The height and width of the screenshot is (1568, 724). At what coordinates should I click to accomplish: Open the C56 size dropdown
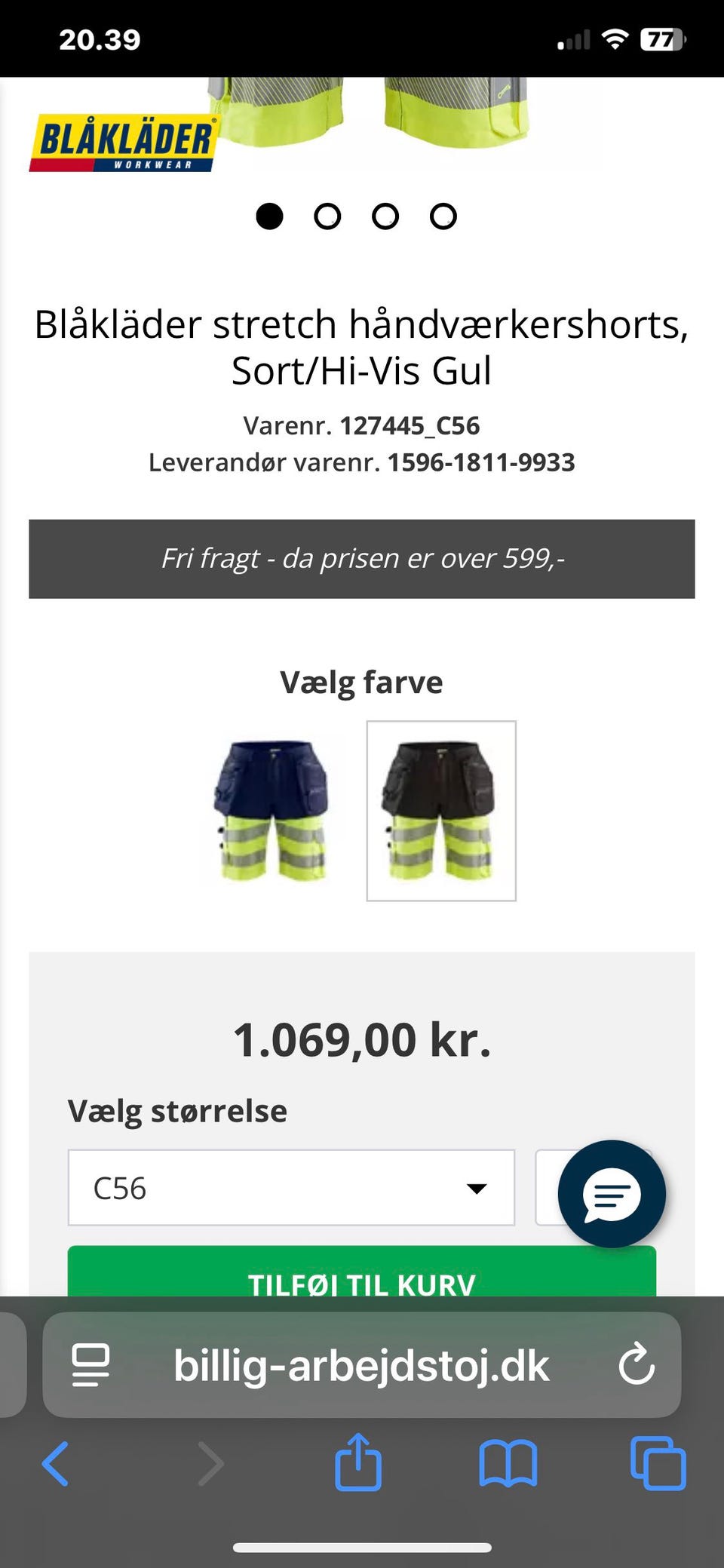coord(290,1188)
